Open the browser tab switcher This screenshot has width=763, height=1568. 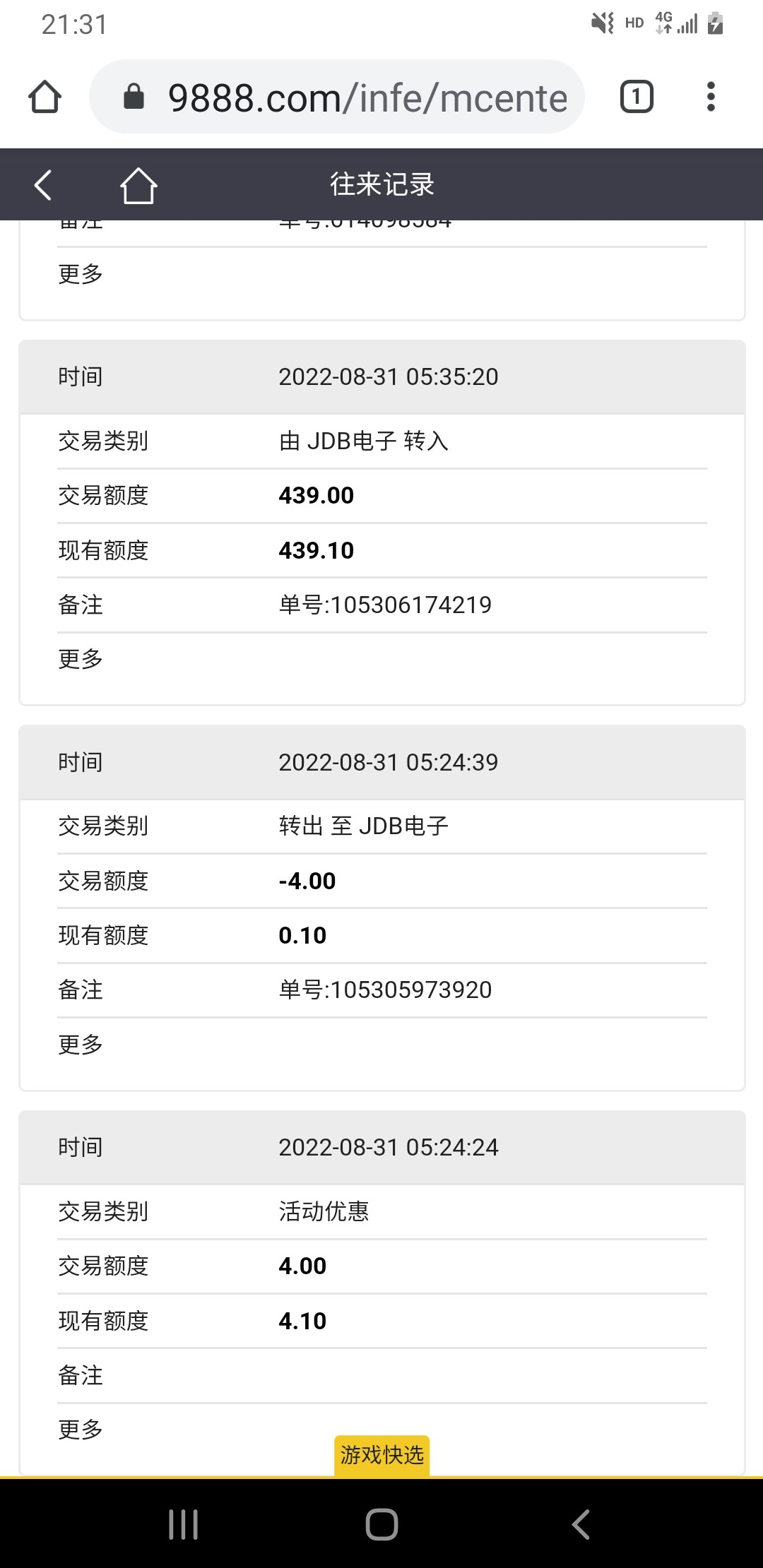coord(636,97)
